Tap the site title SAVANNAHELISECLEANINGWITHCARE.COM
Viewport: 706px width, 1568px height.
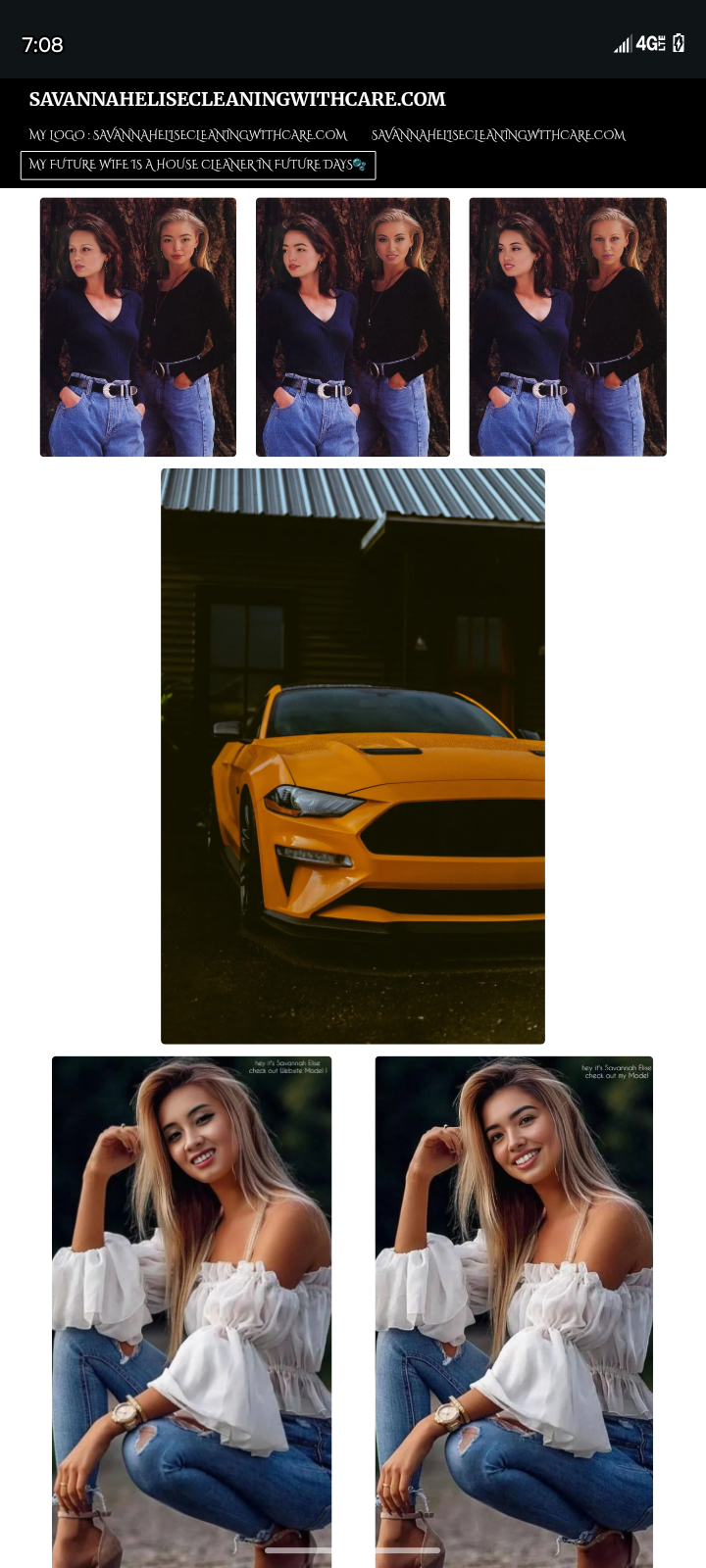[237, 99]
